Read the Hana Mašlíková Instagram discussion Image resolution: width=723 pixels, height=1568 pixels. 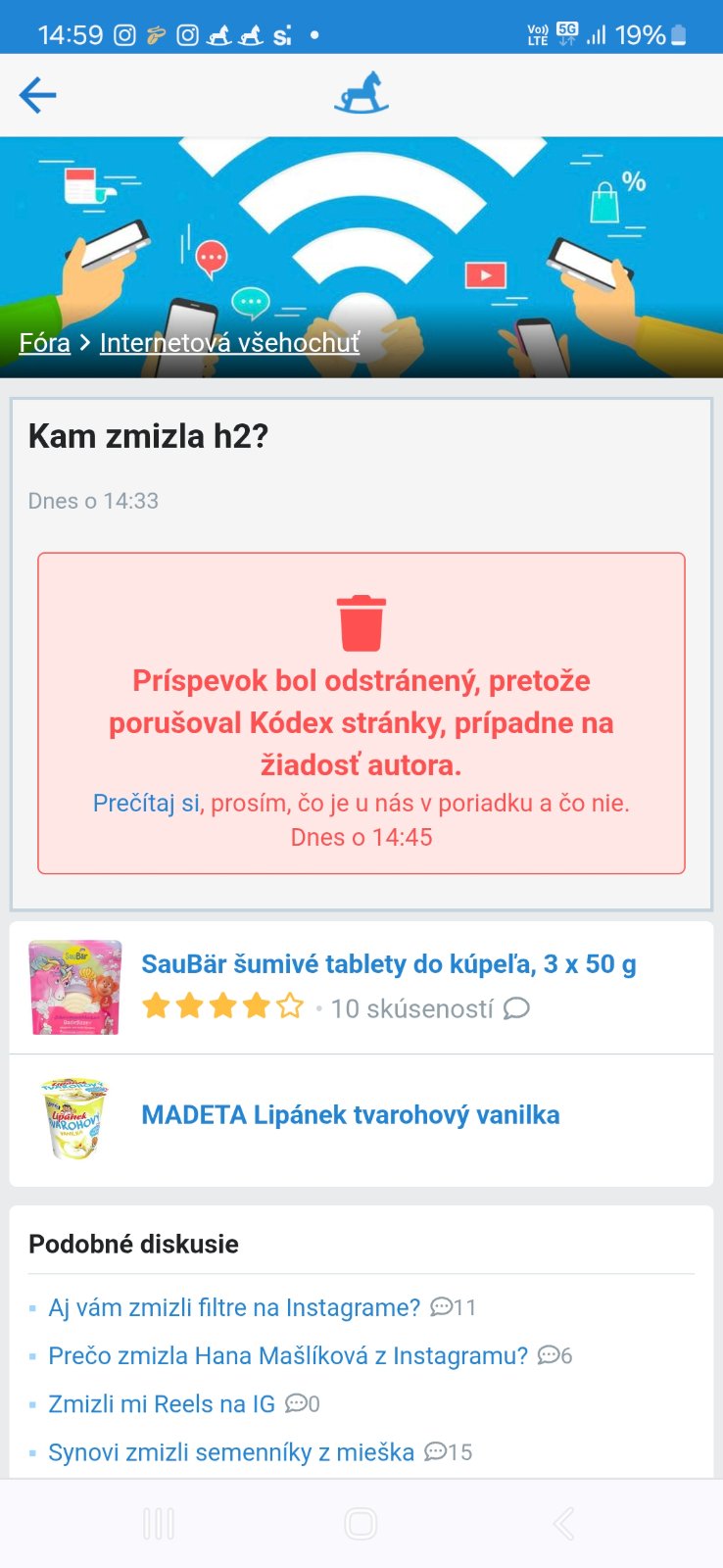click(287, 1356)
